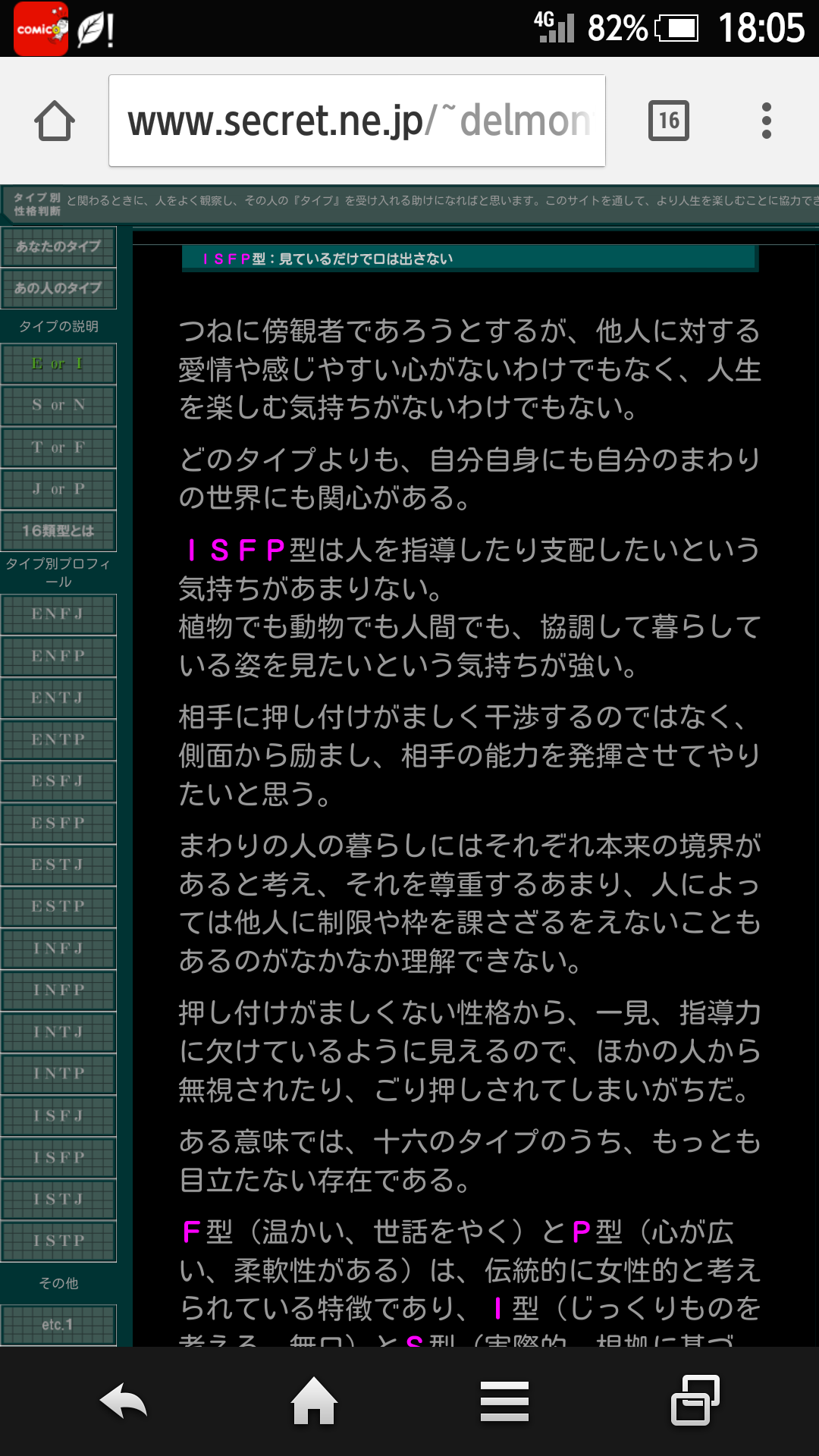The height and width of the screenshot is (1456, 819).
Task: Open the 16類型とは page
Action: pos(58,531)
